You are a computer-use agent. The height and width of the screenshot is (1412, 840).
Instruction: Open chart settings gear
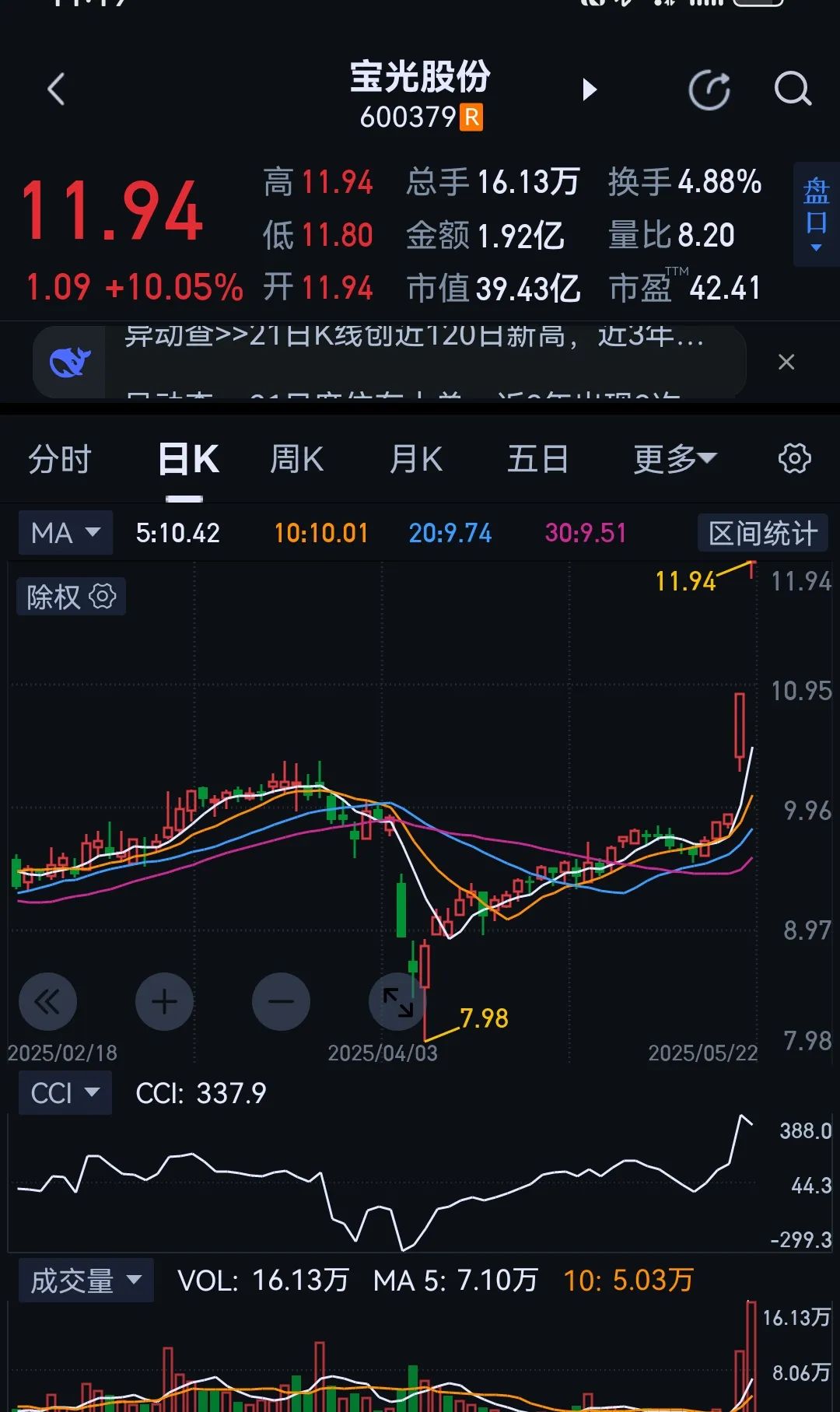(x=794, y=459)
